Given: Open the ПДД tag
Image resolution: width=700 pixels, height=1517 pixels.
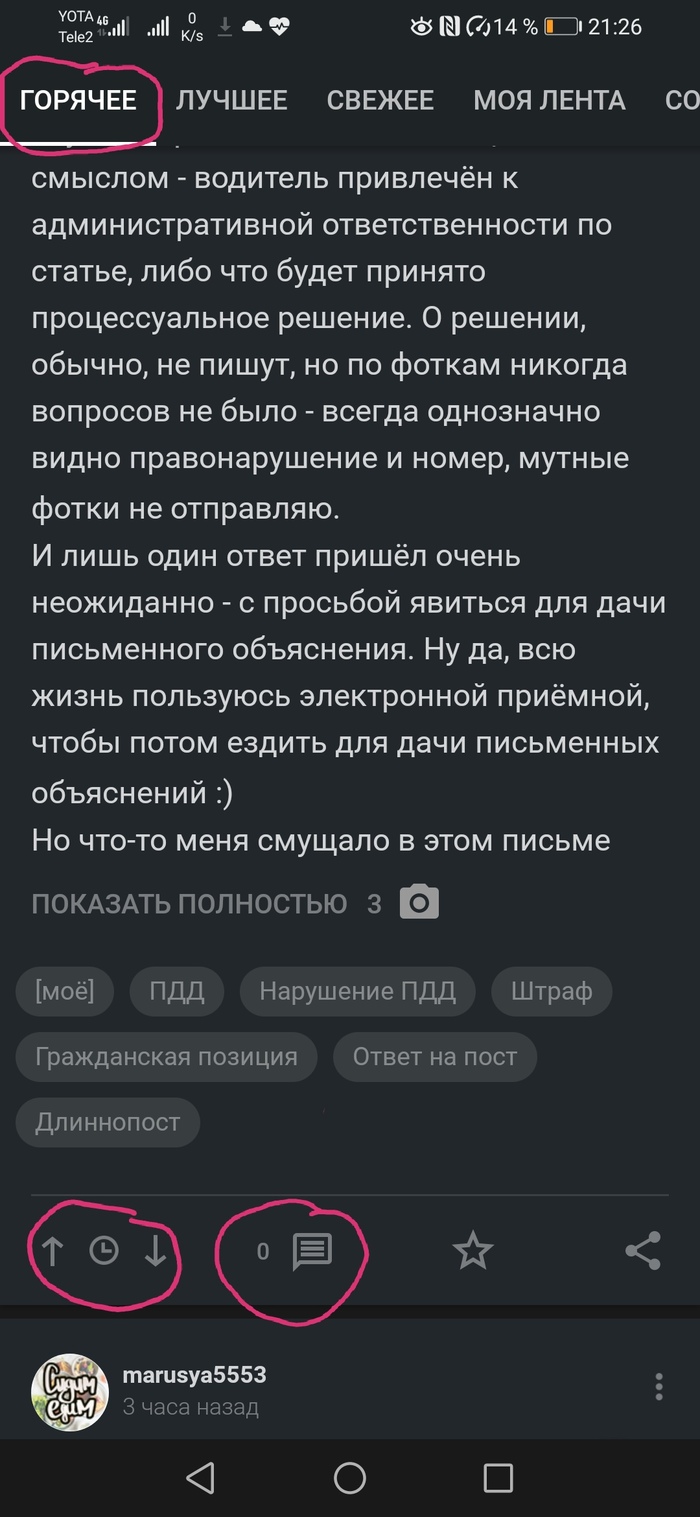Looking at the screenshot, I should coord(177,991).
